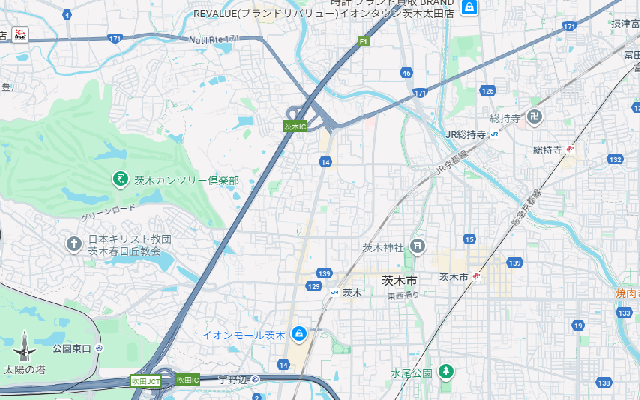Tap the 水尾公園 park pin
Image resolution: width=640 pixels, height=400 pixels.
(446, 373)
